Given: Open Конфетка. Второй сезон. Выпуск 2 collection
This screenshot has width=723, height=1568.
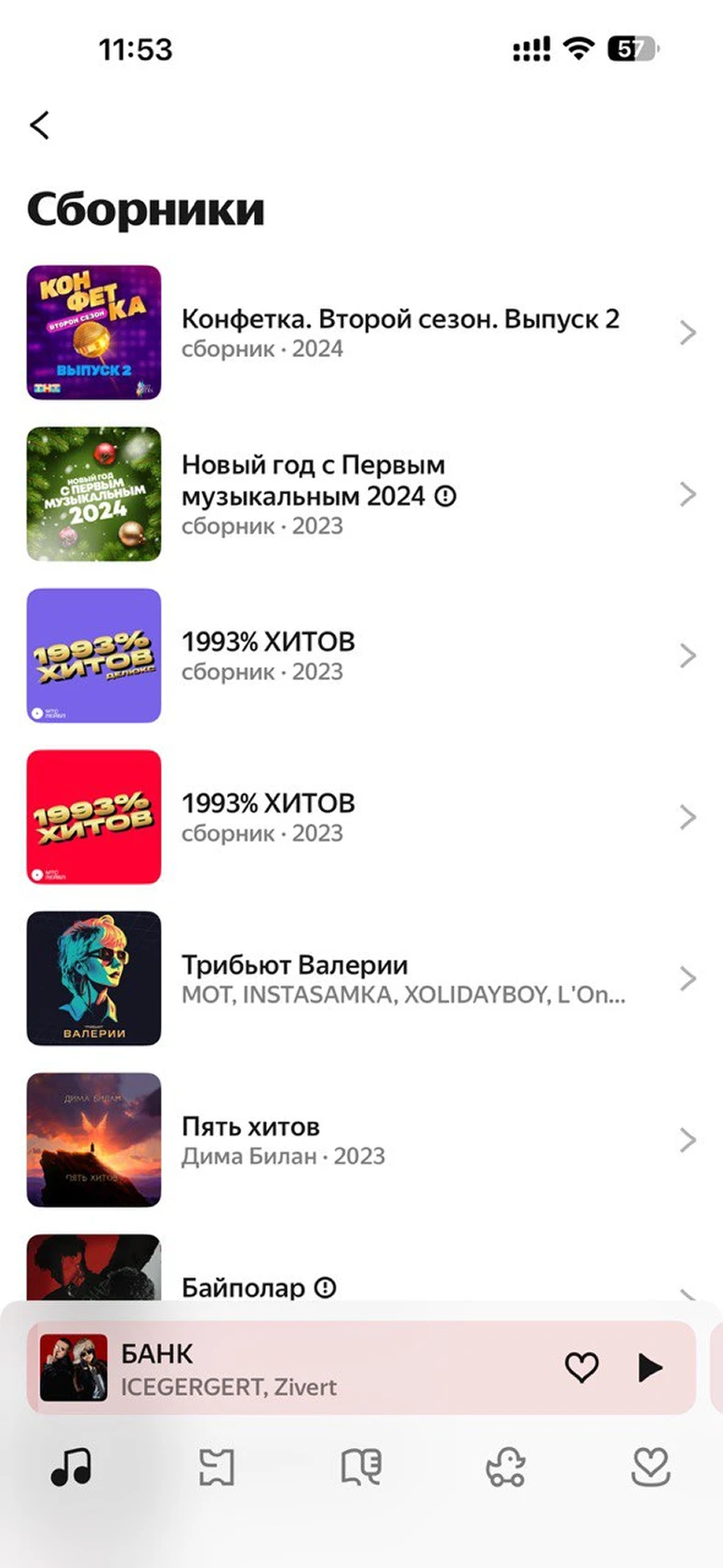Looking at the screenshot, I should 399,332.
